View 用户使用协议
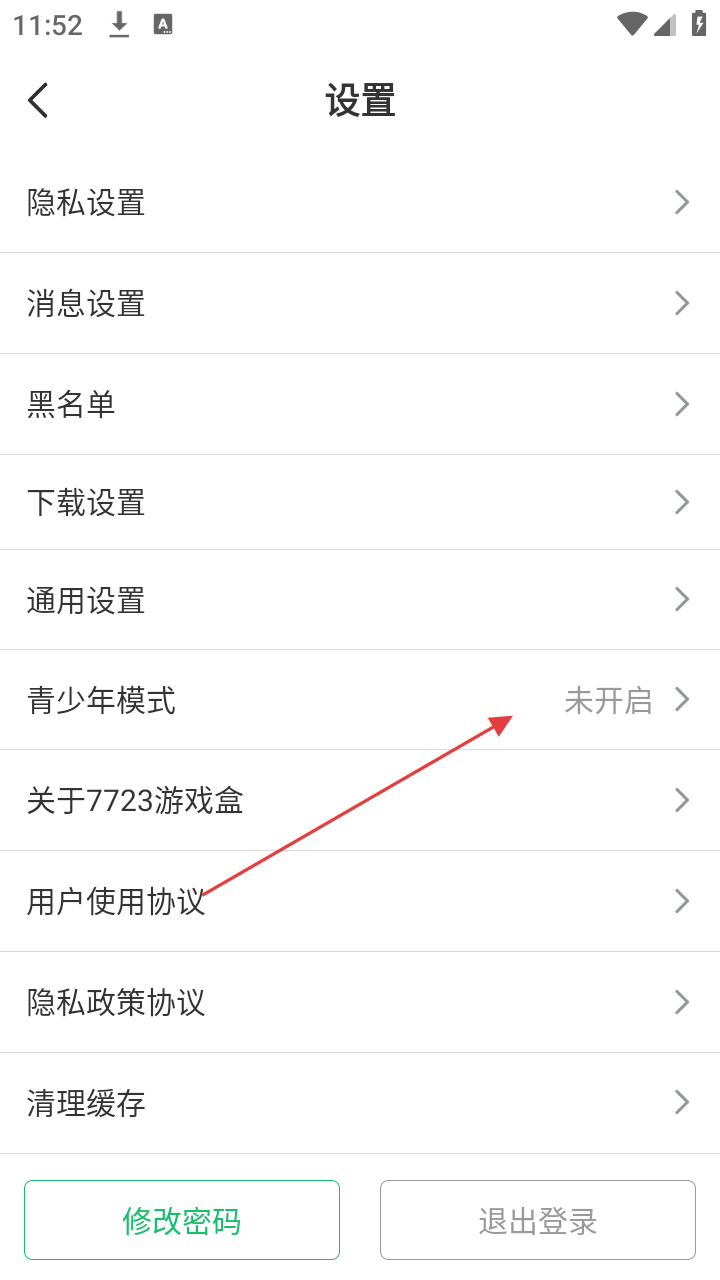Viewport: 720px width, 1280px height. point(360,901)
